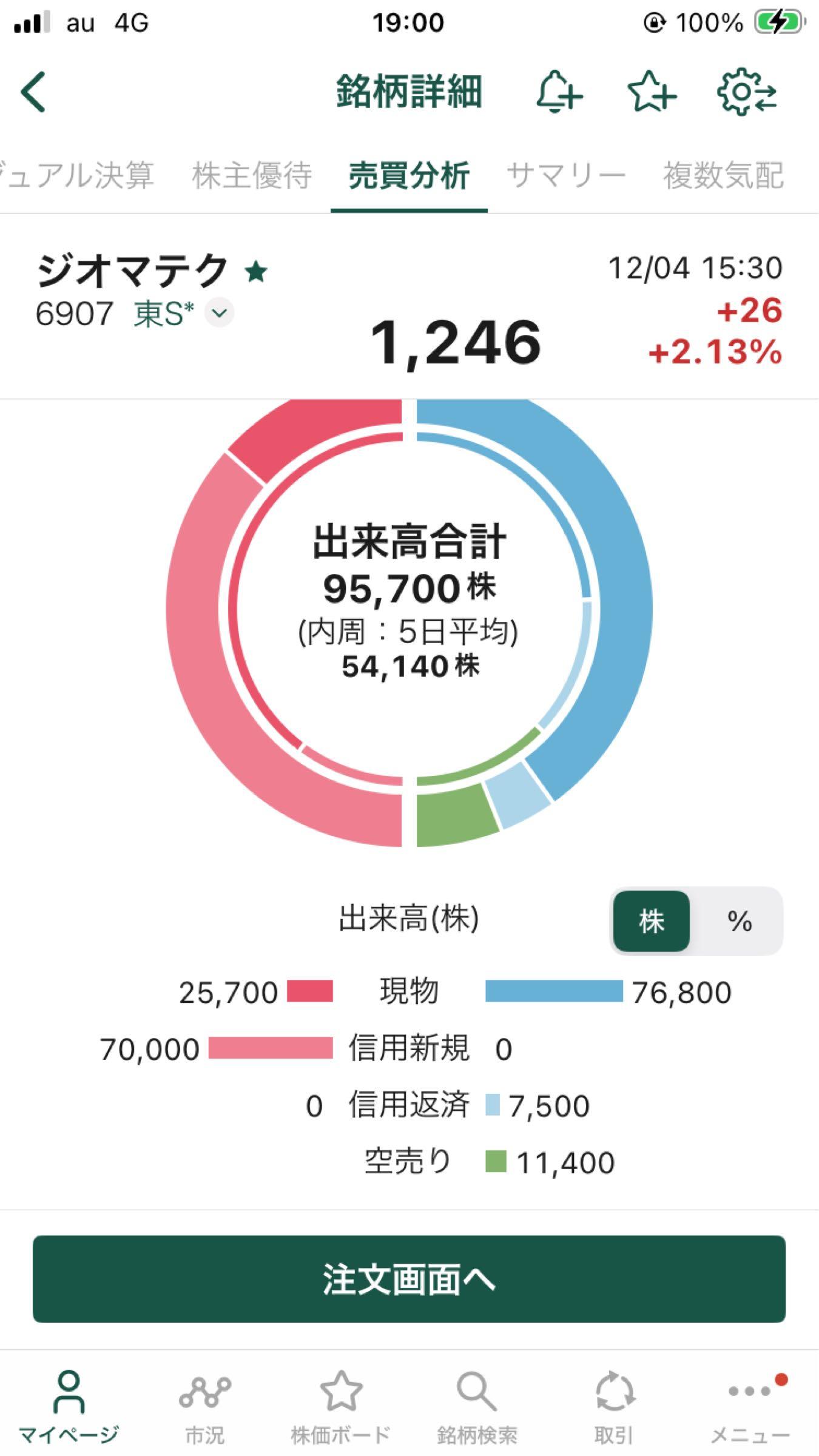This screenshot has height=1456, width=819.
Task: Select the 株 unit option
Action: [x=652, y=921]
